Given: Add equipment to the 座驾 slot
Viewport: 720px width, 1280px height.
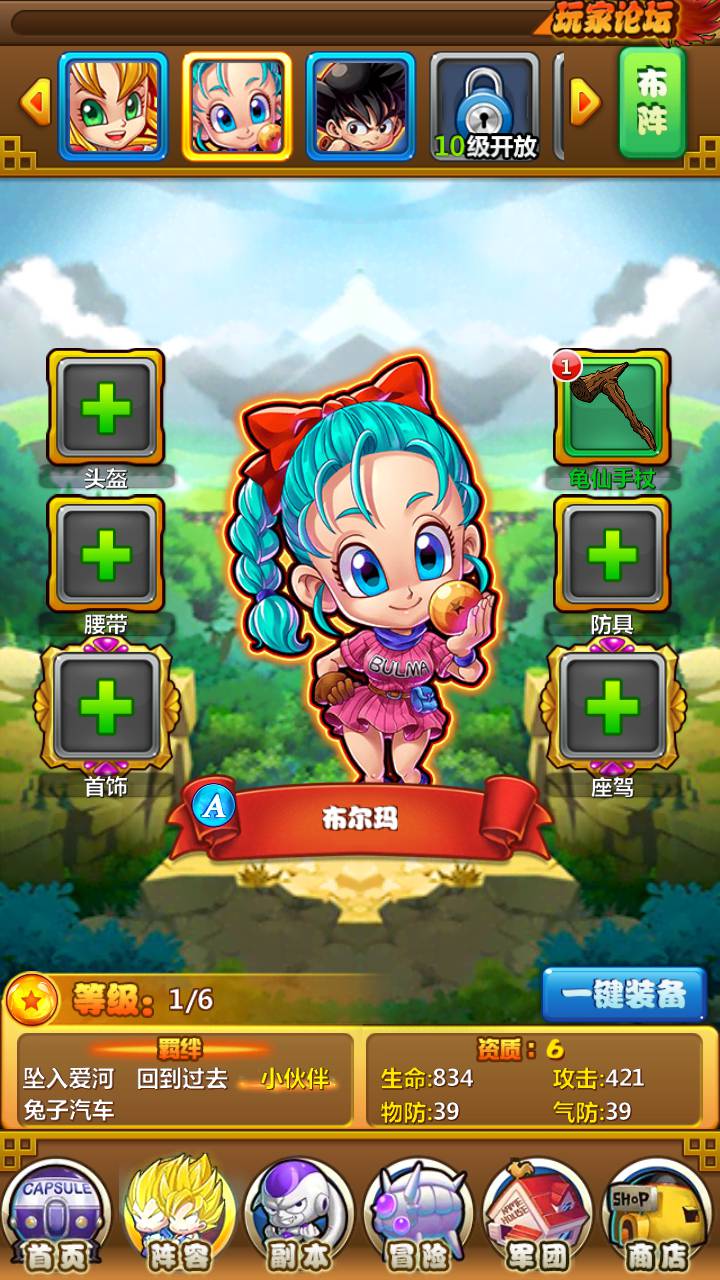Looking at the screenshot, I should [x=612, y=708].
